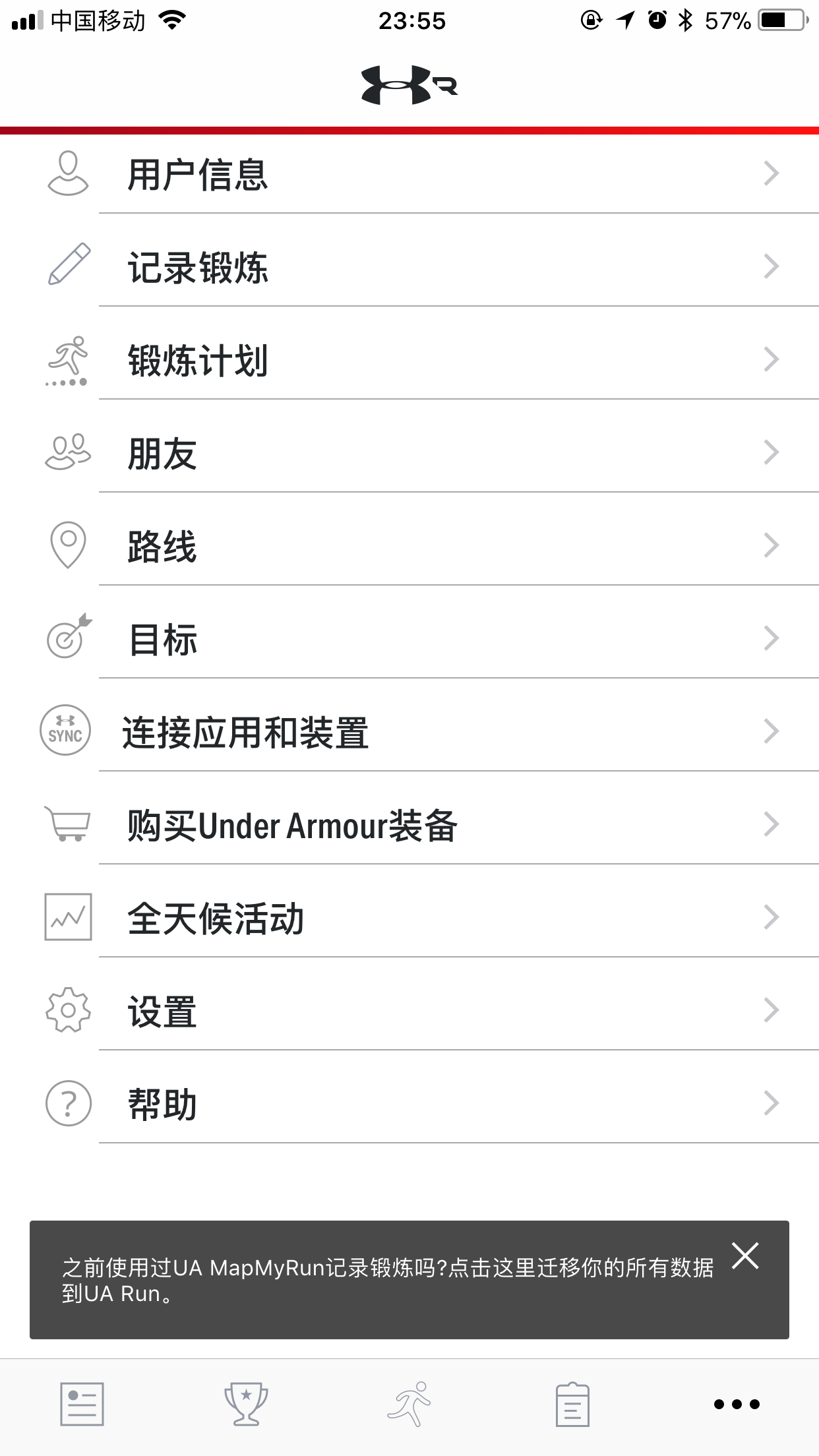This screenshot has height=1456, width=819.
Task: Dismiss the MapMyRun migration banner
Action: pos(745,1255)
